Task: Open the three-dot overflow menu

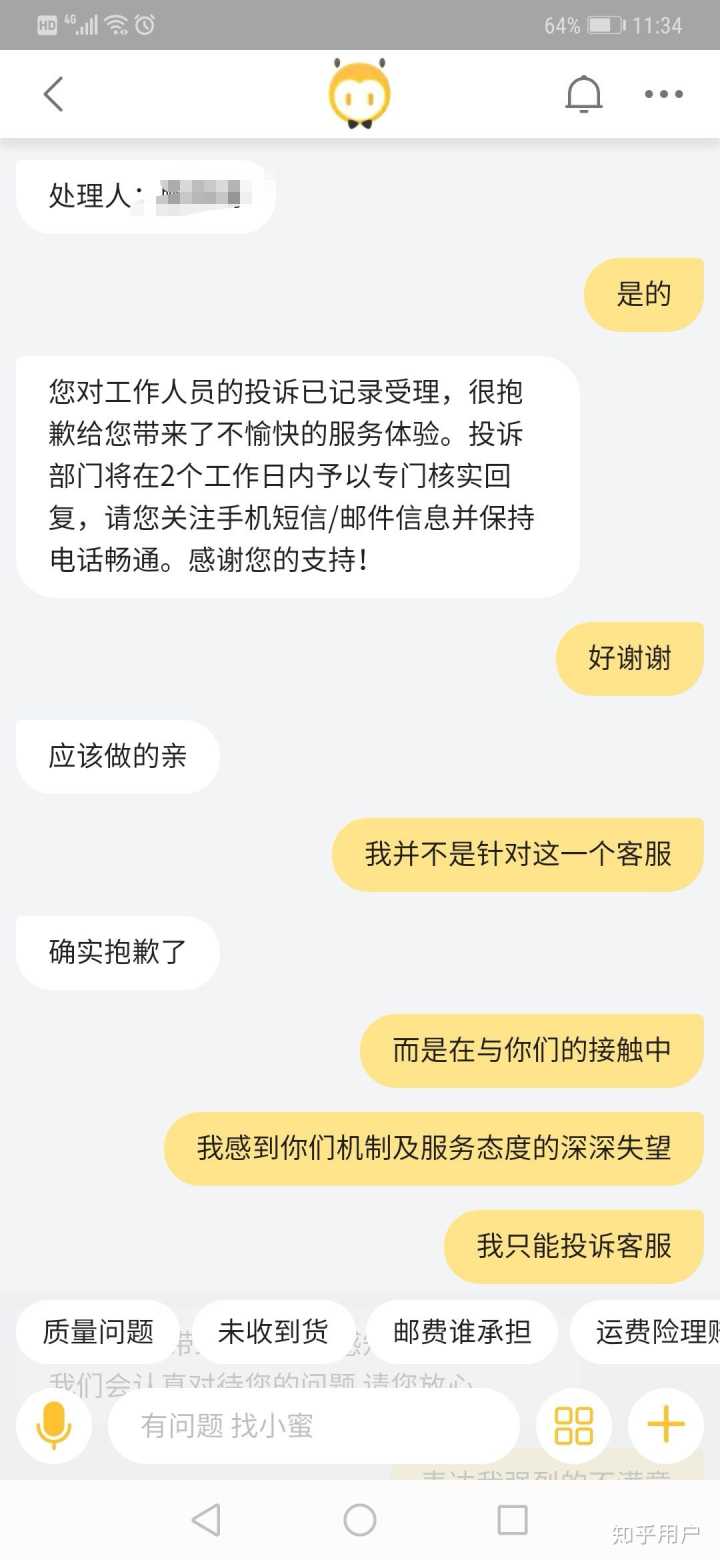Action: pyautogui.click(x=664, y=95)
